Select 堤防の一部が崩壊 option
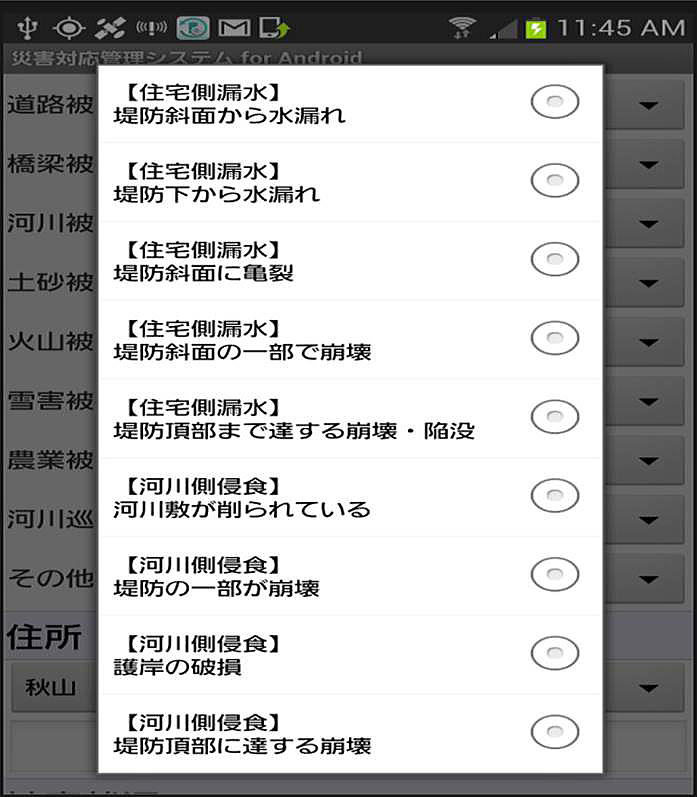The image size is (697, 797). coord(554,575)
